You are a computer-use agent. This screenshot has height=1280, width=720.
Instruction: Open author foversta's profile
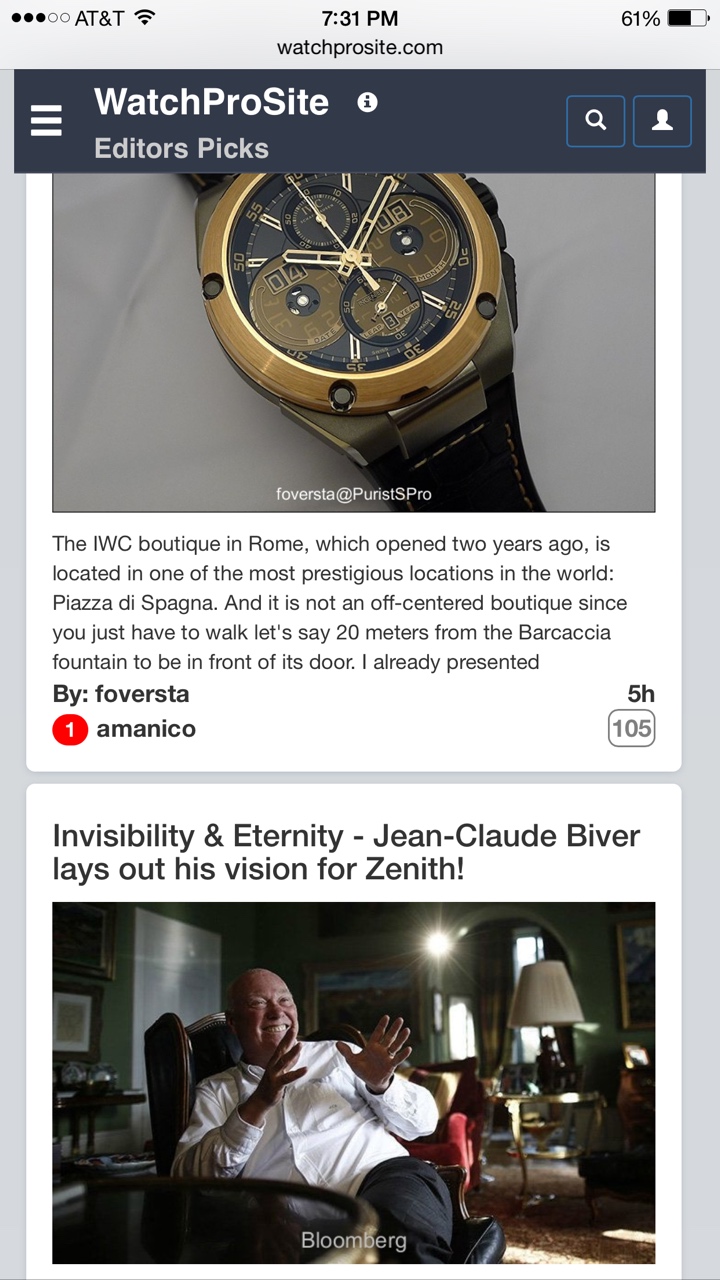(x=141, y=694)
